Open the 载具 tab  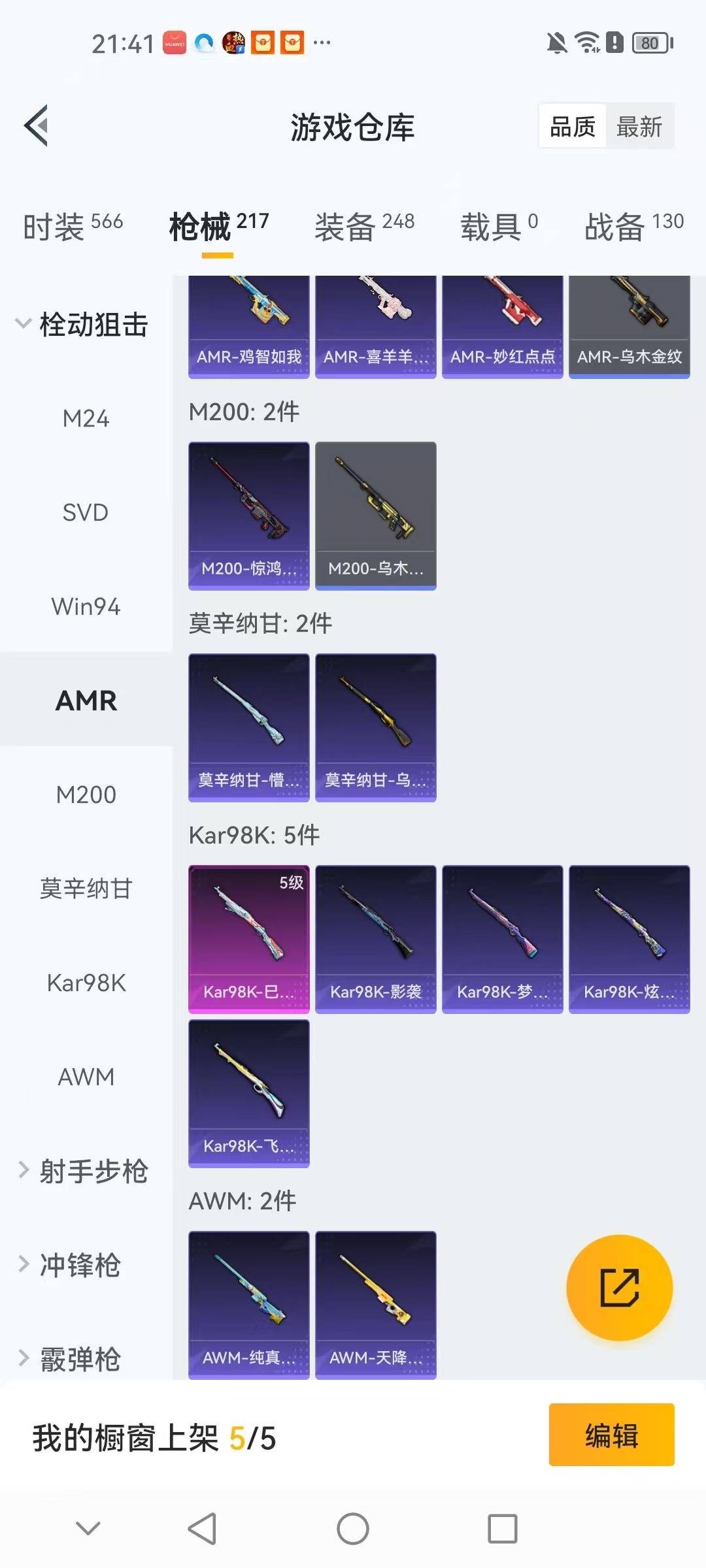(x=499, y=227)
